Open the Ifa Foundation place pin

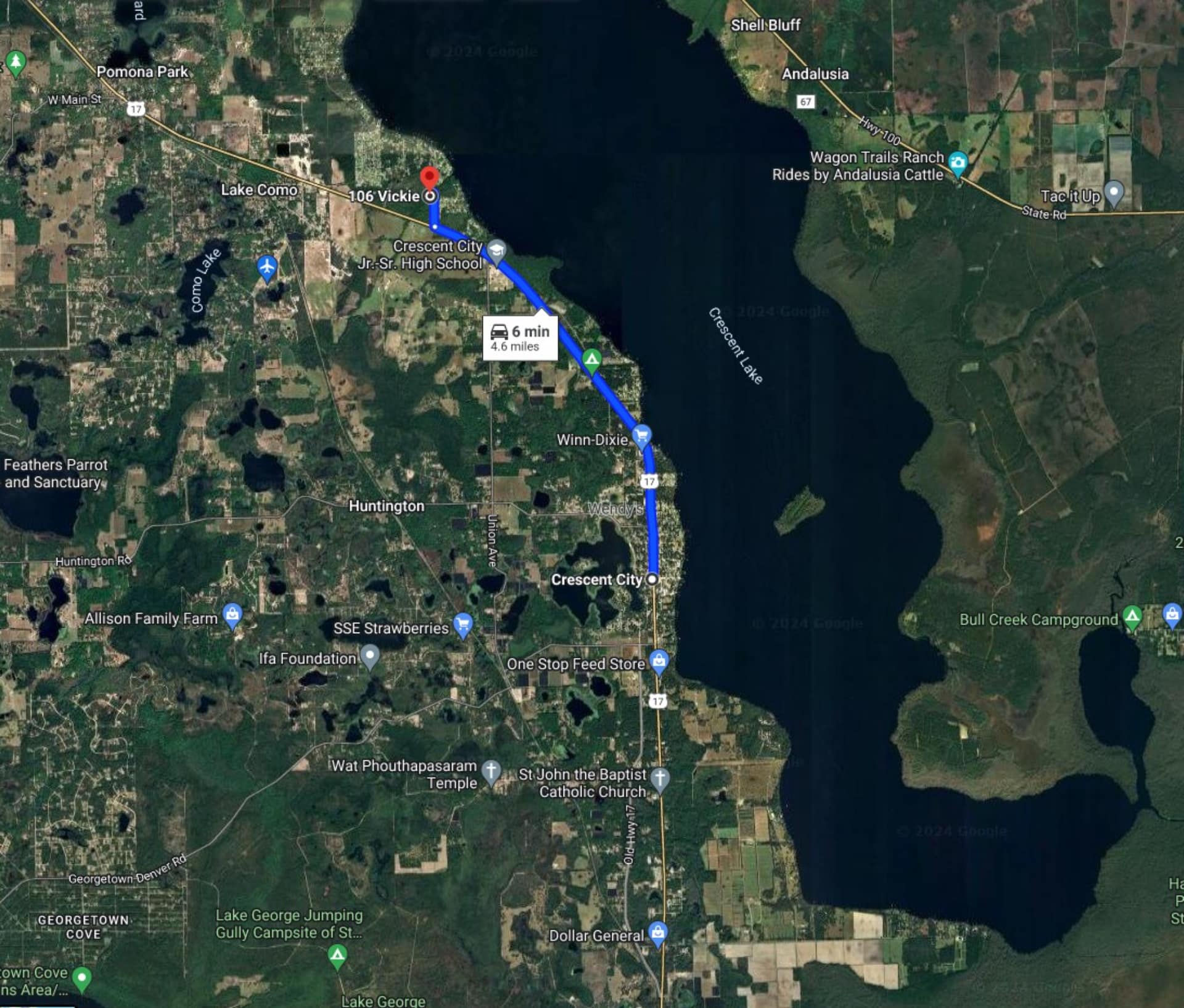(x=369, y=656)
